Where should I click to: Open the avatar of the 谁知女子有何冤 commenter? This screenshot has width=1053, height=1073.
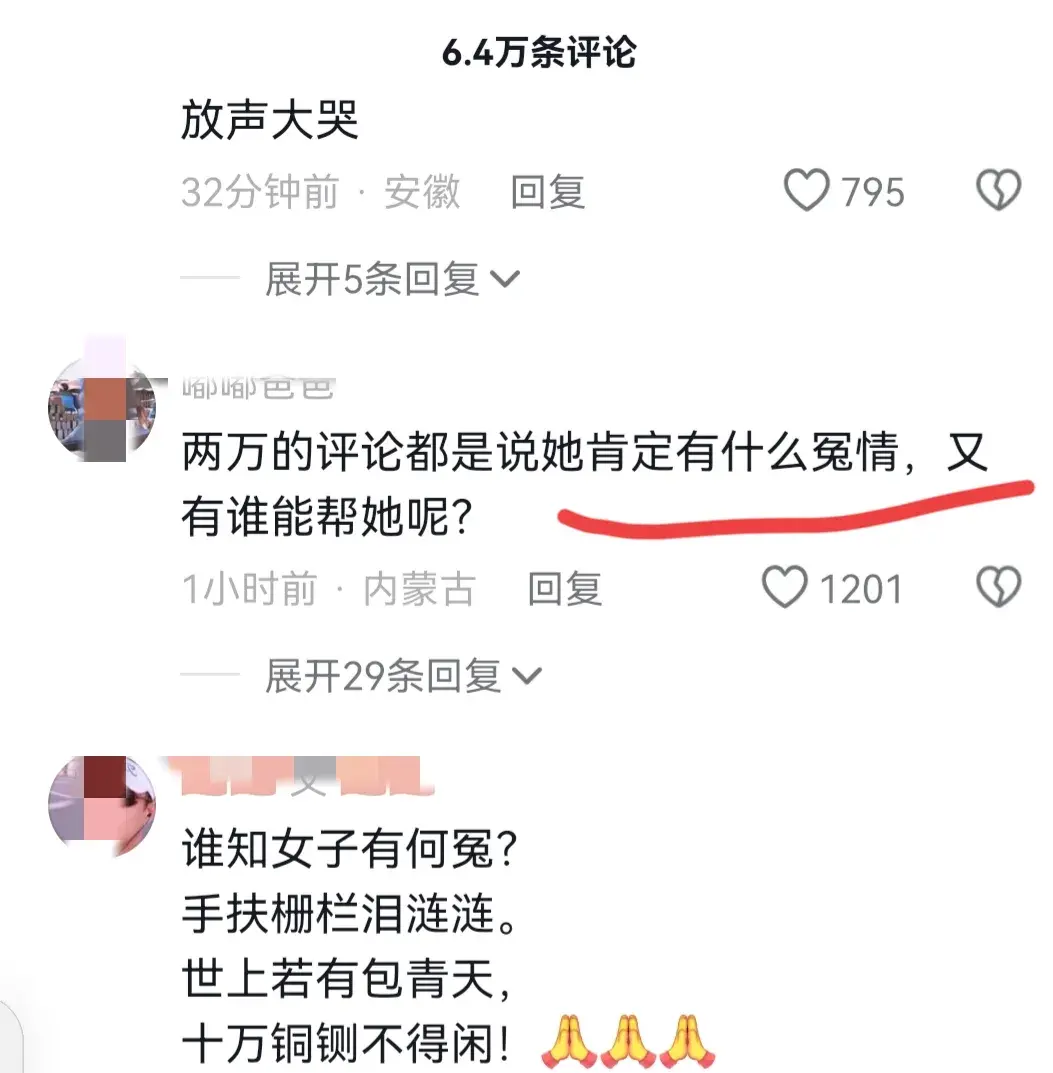(102, 806)
